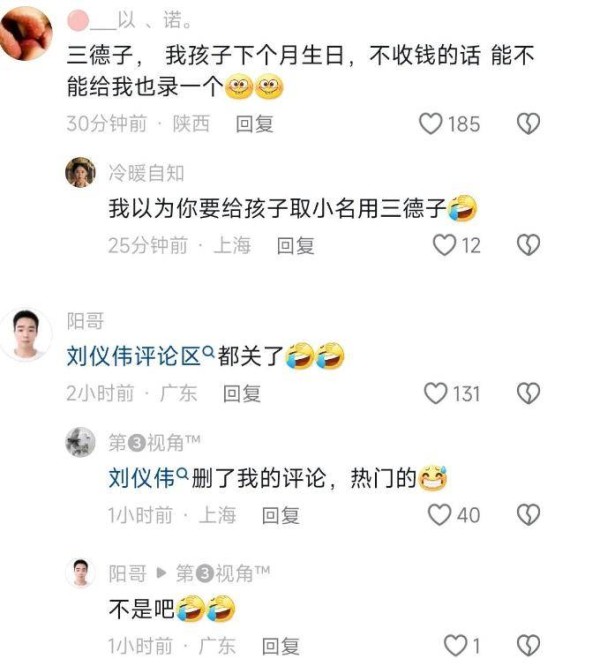
Task: Reply to 第③视角™'s comment
Action: [280, 515]
